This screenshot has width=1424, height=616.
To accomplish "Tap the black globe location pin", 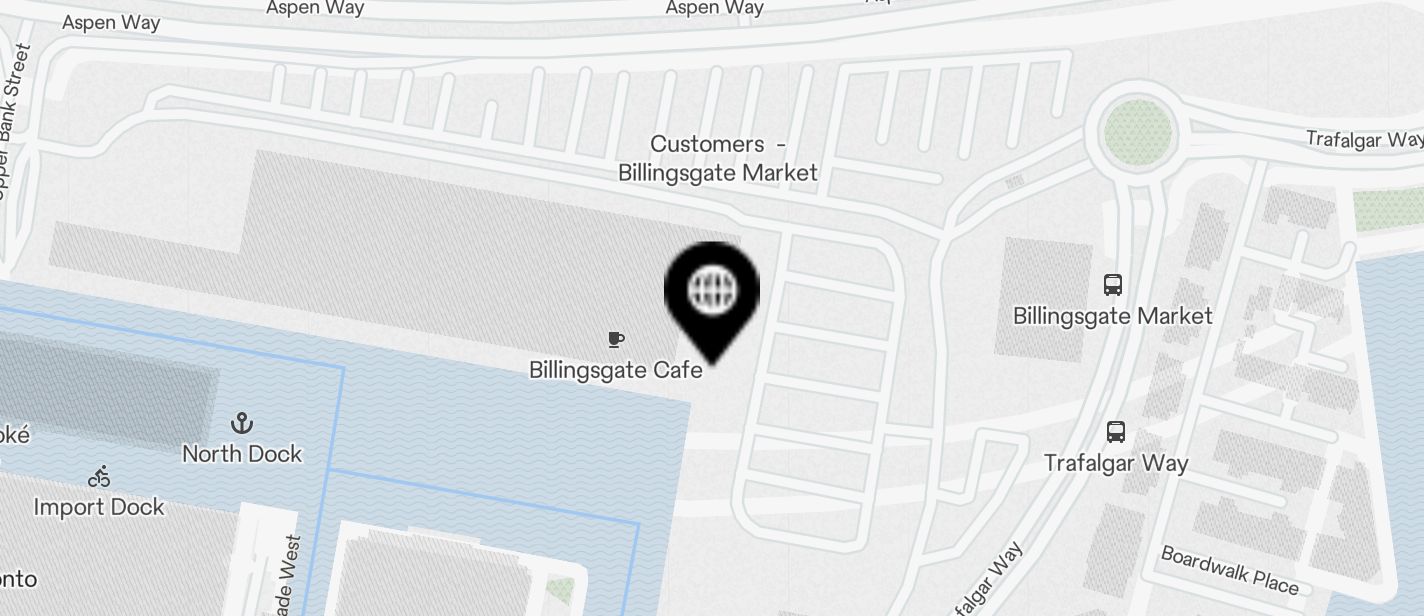I will (x=712, y=293).
